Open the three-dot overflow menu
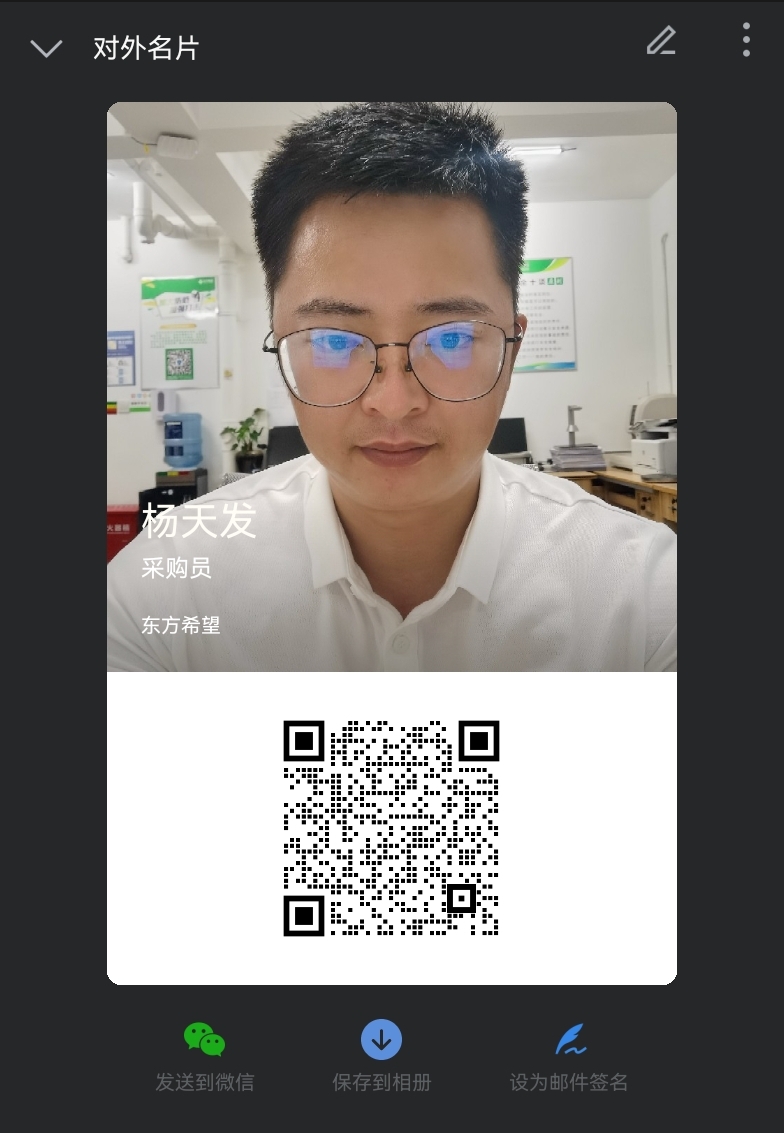Viewport: 784px width, 1133px height. point(746,40)
